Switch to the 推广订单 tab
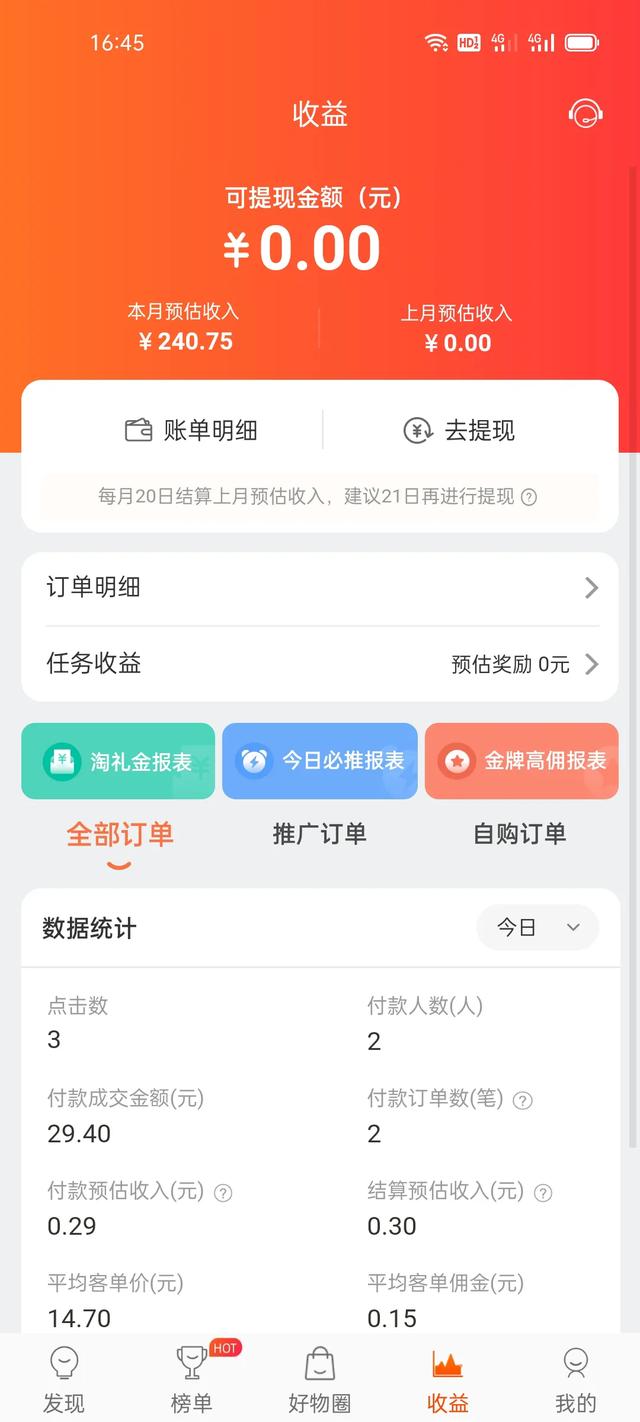The image size is (640, 1422). 320,834
